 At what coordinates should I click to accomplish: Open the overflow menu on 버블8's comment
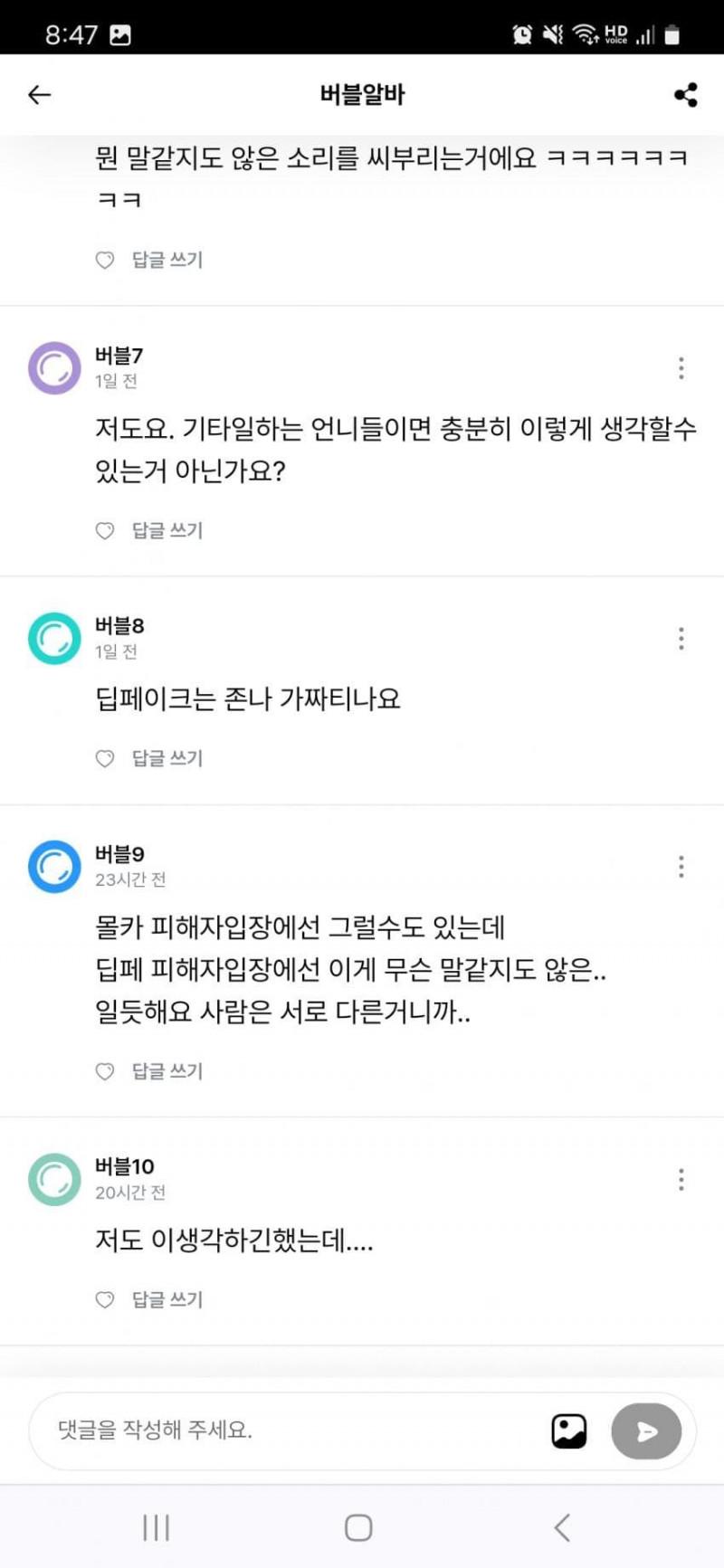tap(681, 639)
